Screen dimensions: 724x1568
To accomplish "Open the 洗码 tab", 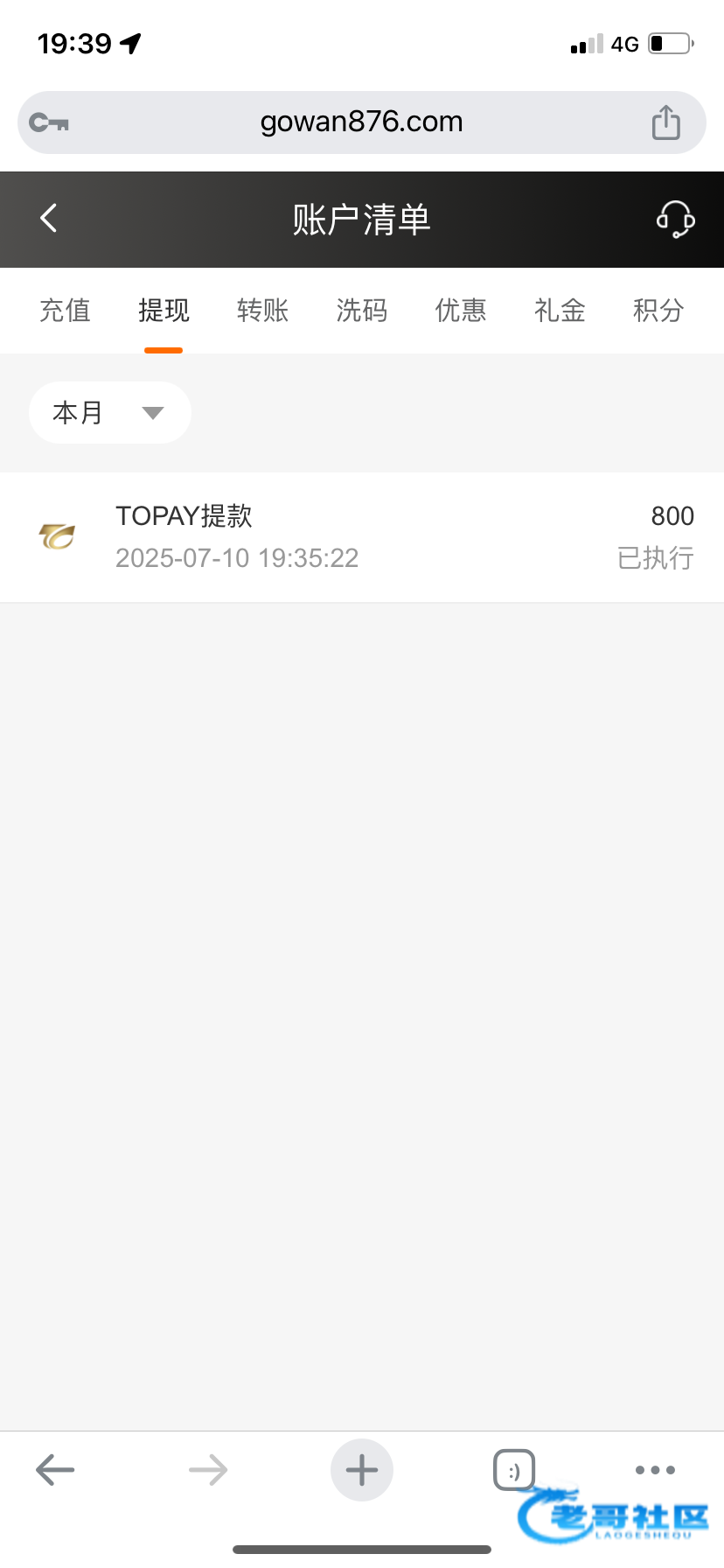I will pyautogui.click(x=361, y=310).
